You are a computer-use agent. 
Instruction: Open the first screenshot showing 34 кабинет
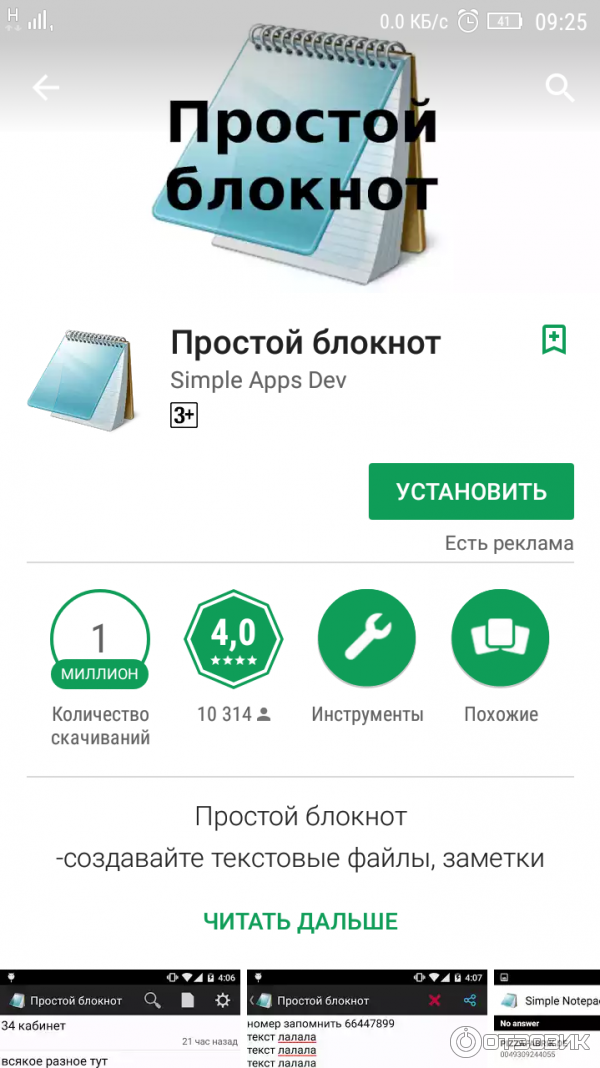120,1020
